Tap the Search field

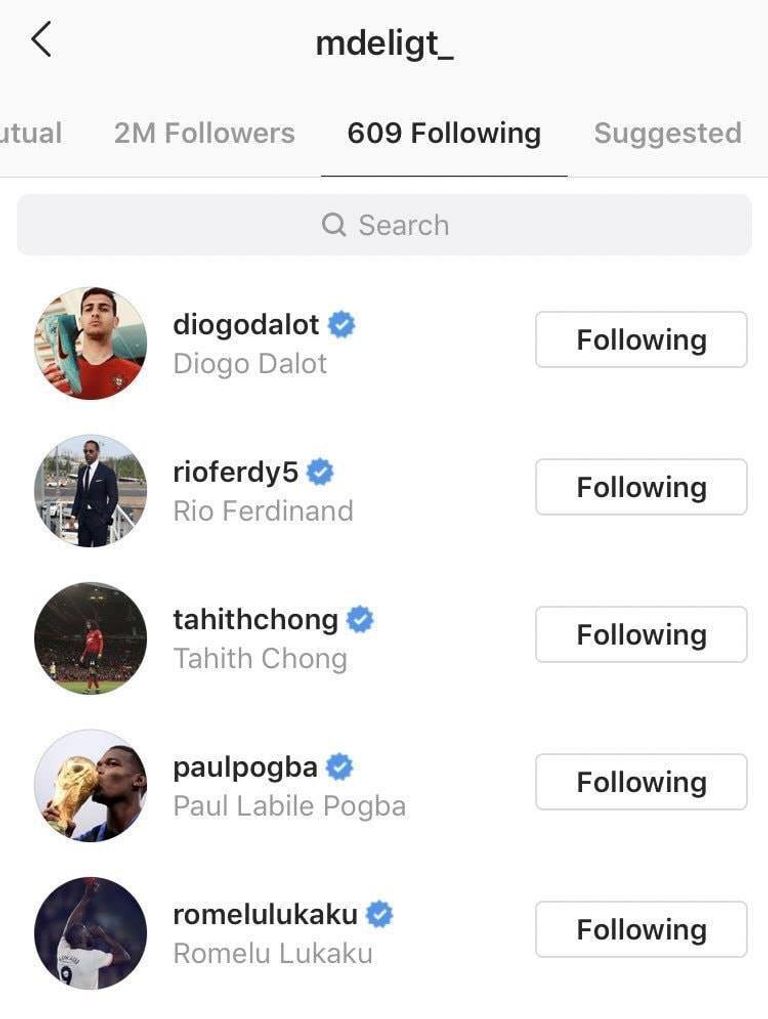pos(384,225)
